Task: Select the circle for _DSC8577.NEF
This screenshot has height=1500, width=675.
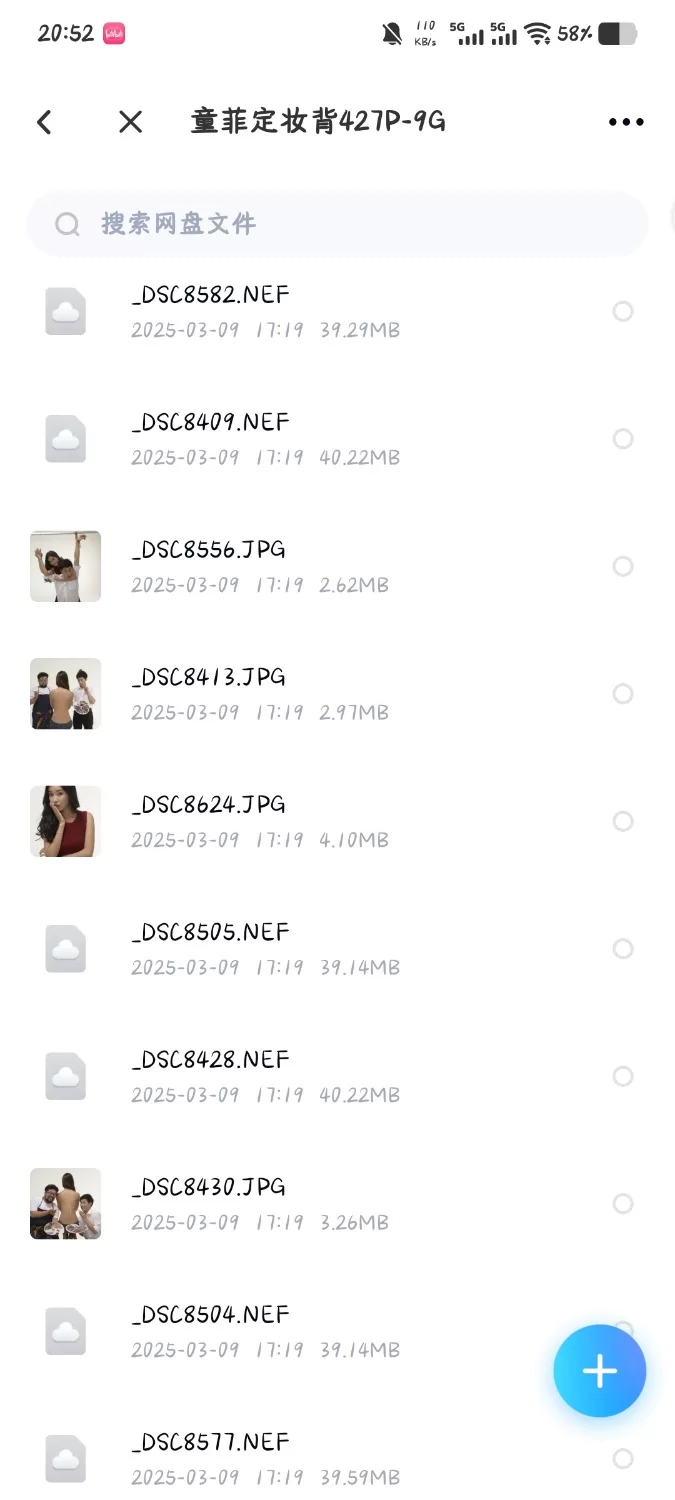Action: pos(623,1459)
